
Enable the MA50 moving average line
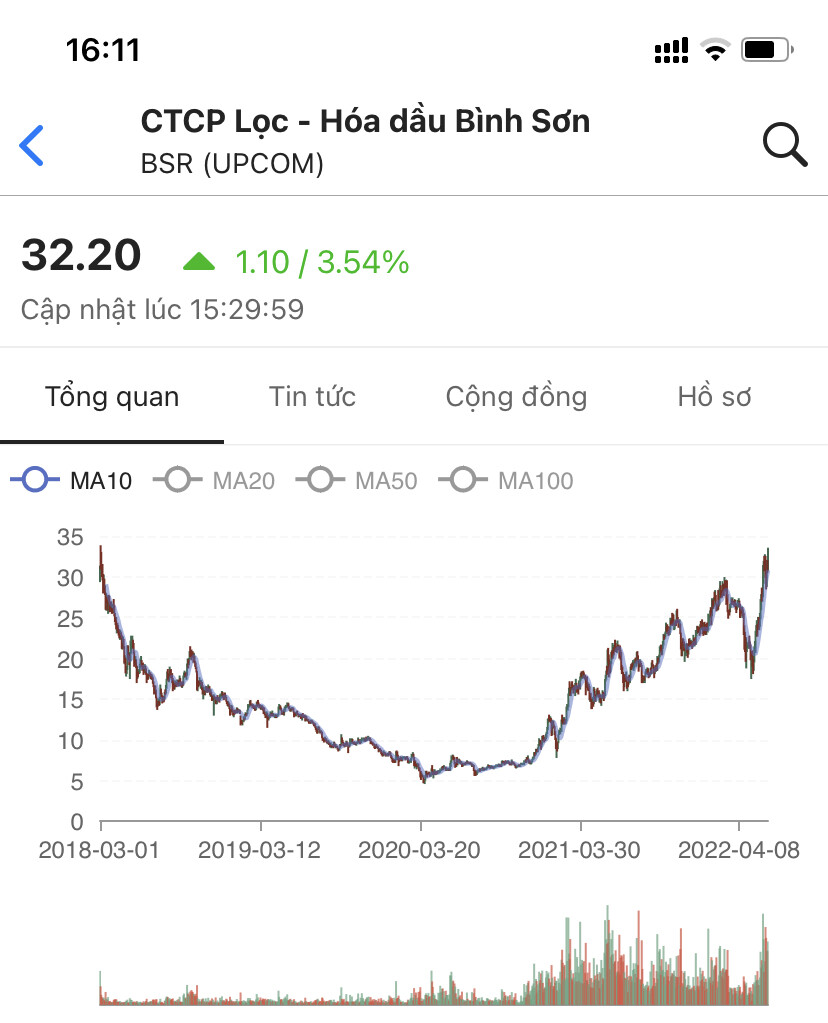357,481
